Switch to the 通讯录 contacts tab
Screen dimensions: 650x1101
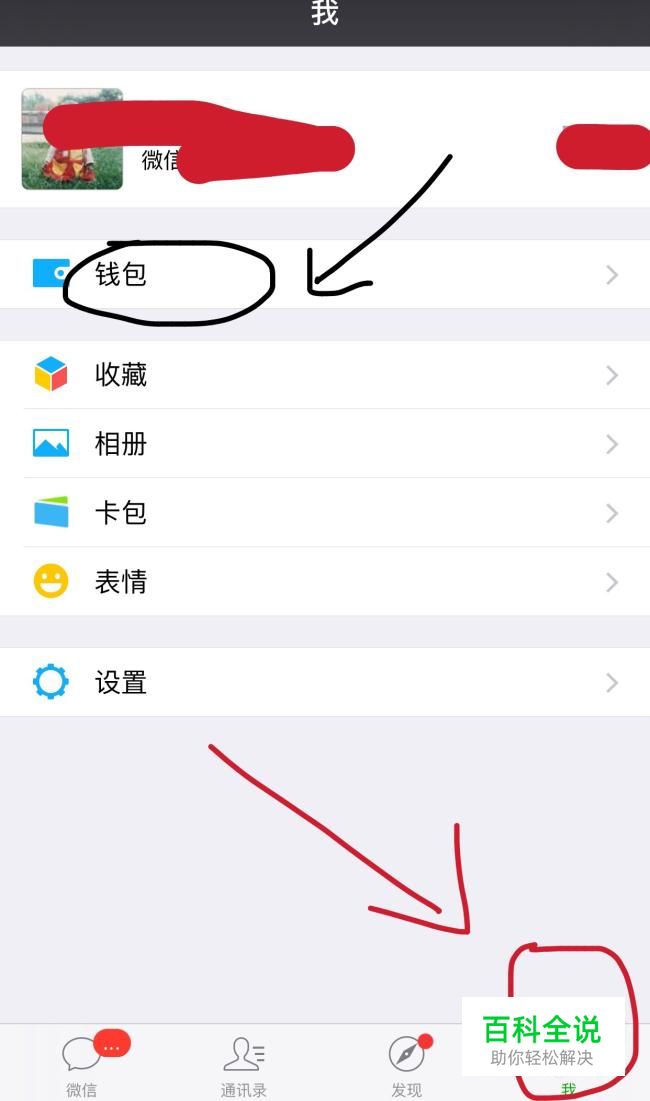coord(244,1064)
